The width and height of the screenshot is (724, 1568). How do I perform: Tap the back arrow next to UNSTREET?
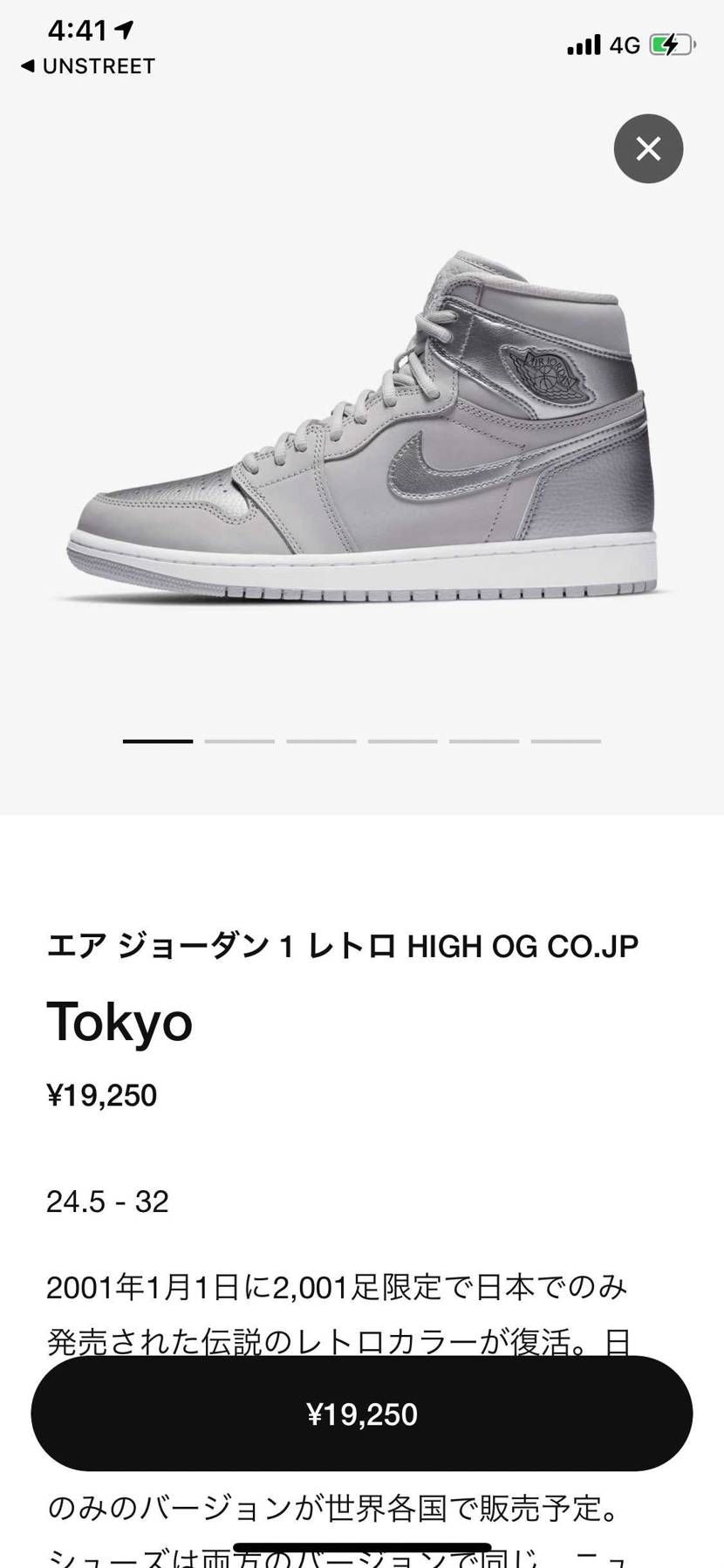[x=29, y=66]
